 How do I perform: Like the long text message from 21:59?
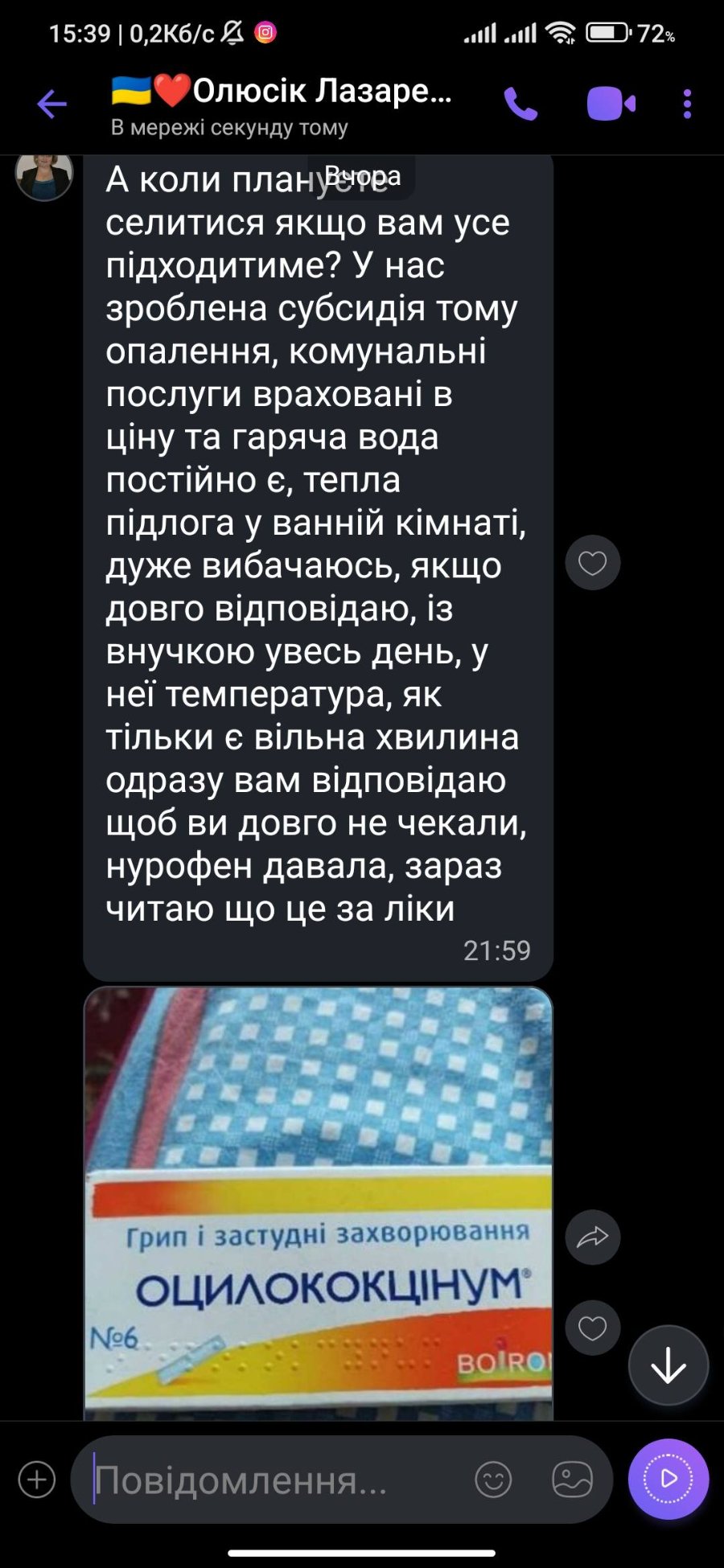pos(593,563)
